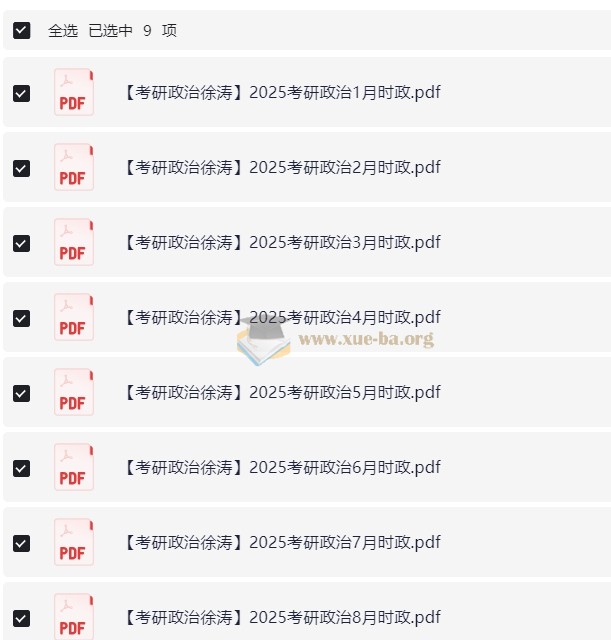Image resolution: width=611 pixels, height=640 pixels.
Task: Open 2025考研政治5月时政.pdf
Action: [x=281, y=392]
